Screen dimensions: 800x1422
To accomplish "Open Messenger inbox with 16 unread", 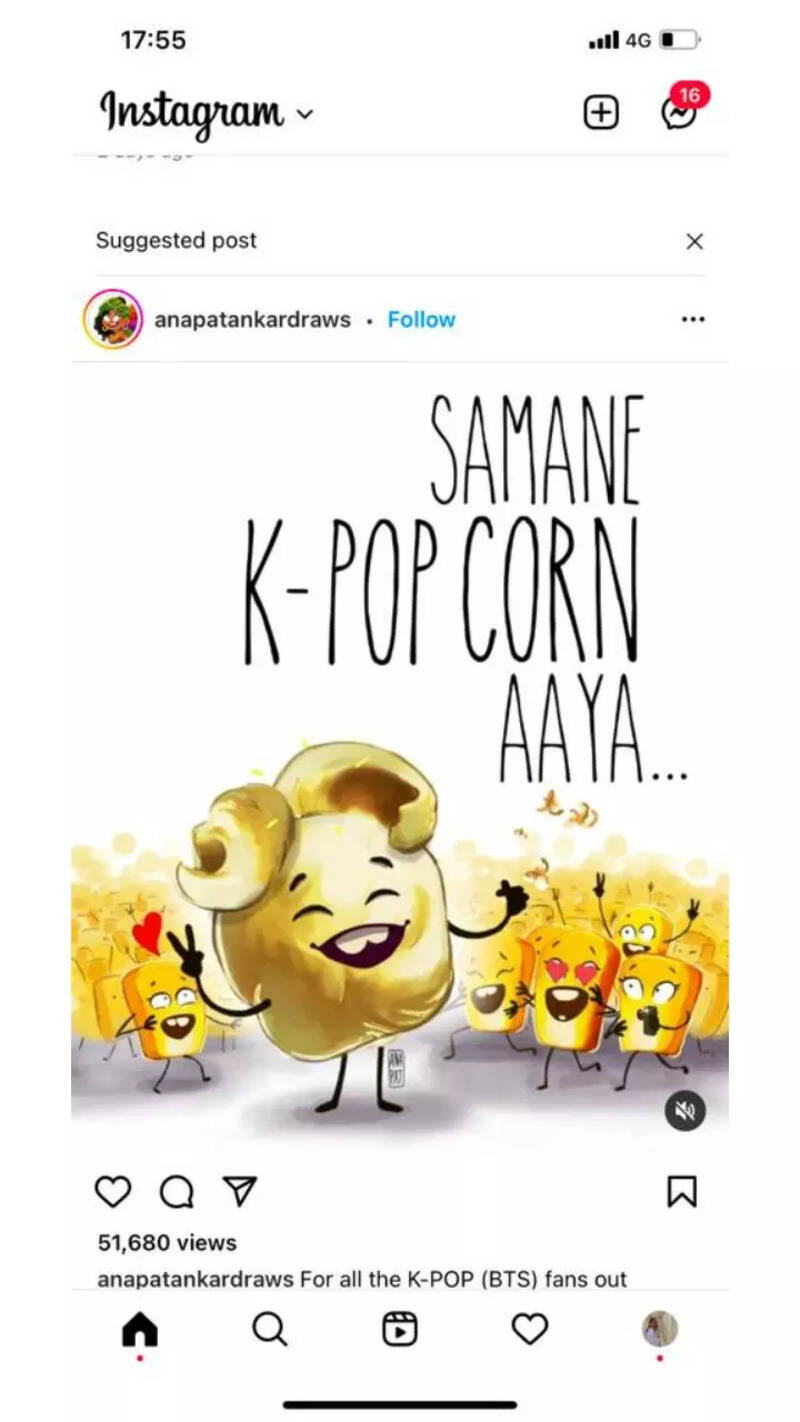I will pos(679,111).
